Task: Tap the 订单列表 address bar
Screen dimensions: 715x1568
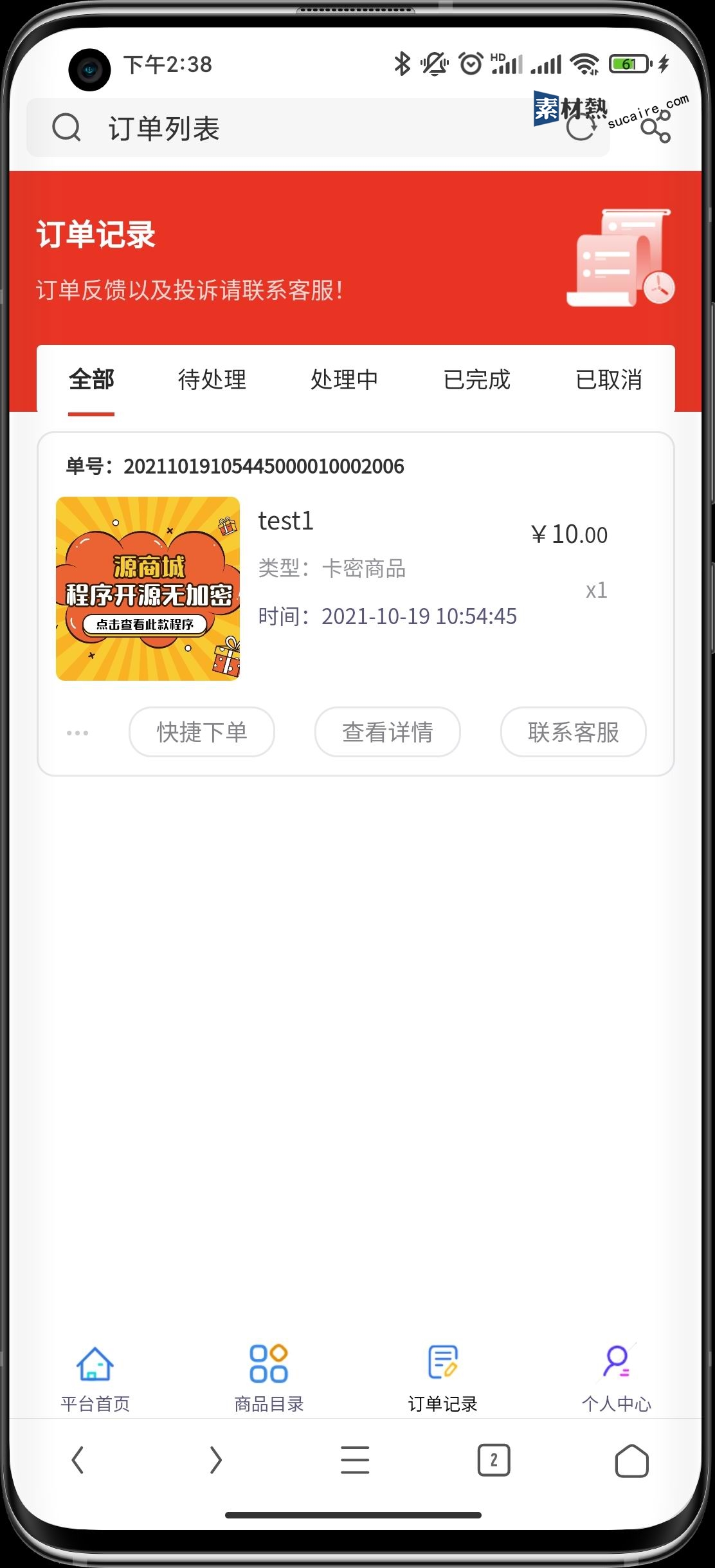Action: point(289,128)
